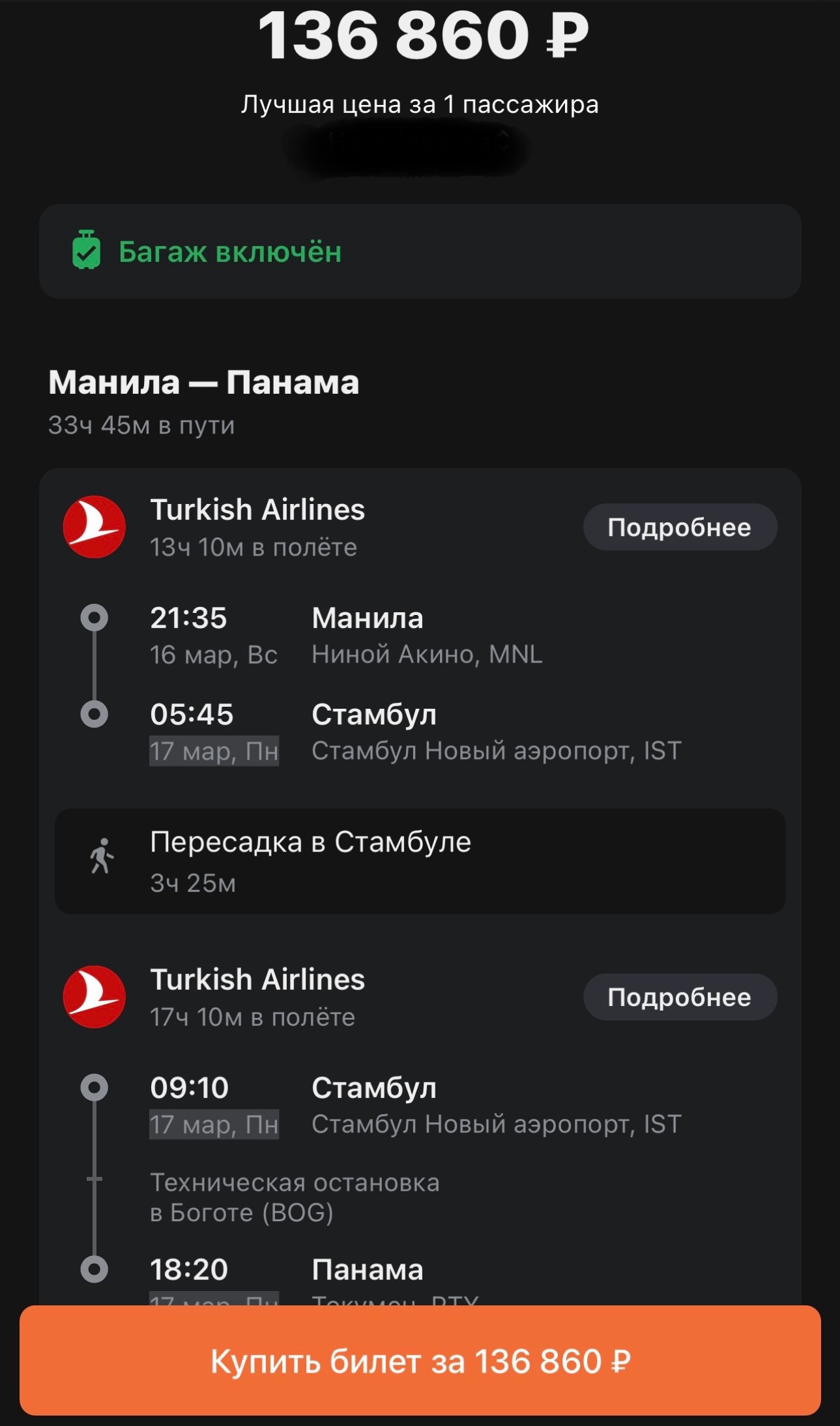Buy the ticket for 136 860 ₽
Viewport: 840px width, 1426px height.
pyautogui.click(x=420, y=1361)
